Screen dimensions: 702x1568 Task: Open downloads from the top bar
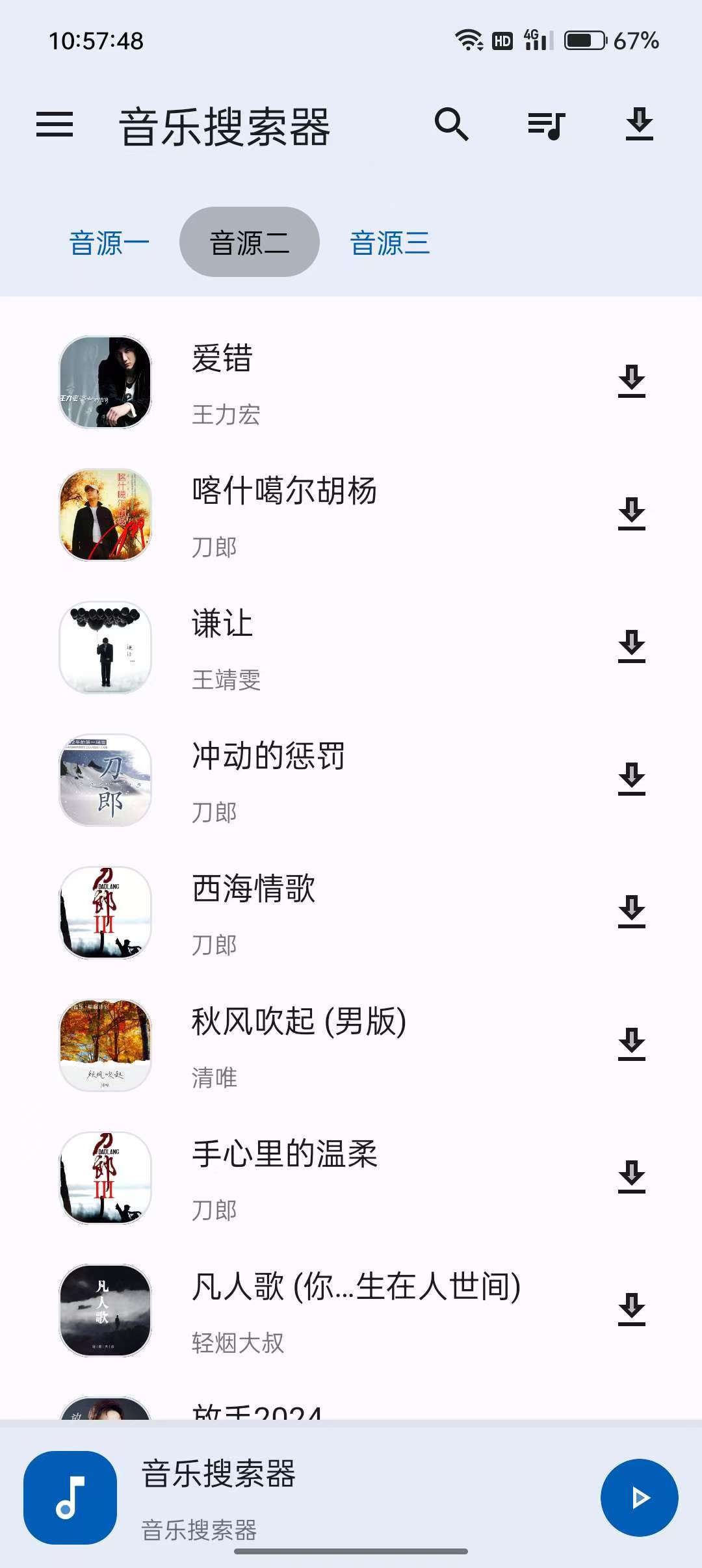[x=639, y=124]
